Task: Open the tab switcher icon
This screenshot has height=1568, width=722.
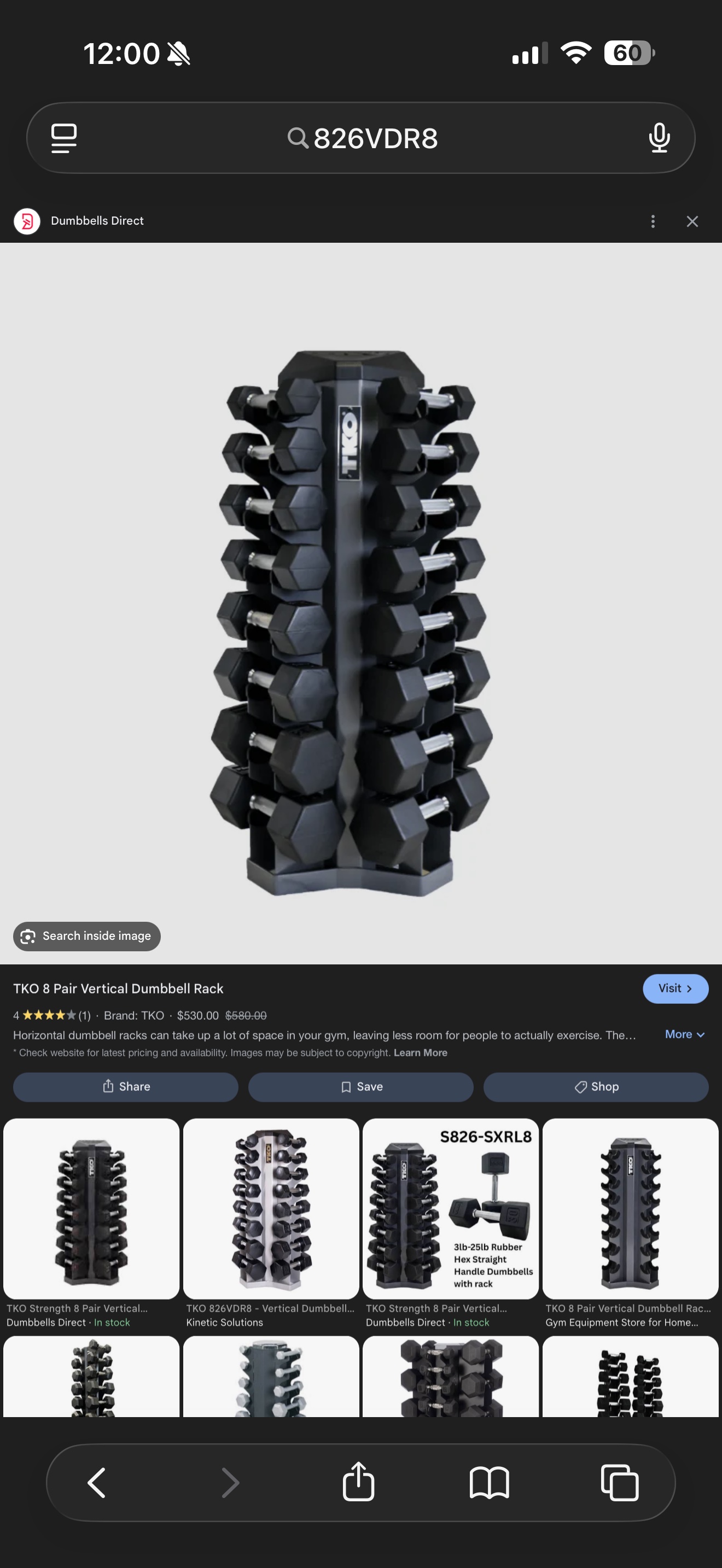Action: (x=620, y=1483)
